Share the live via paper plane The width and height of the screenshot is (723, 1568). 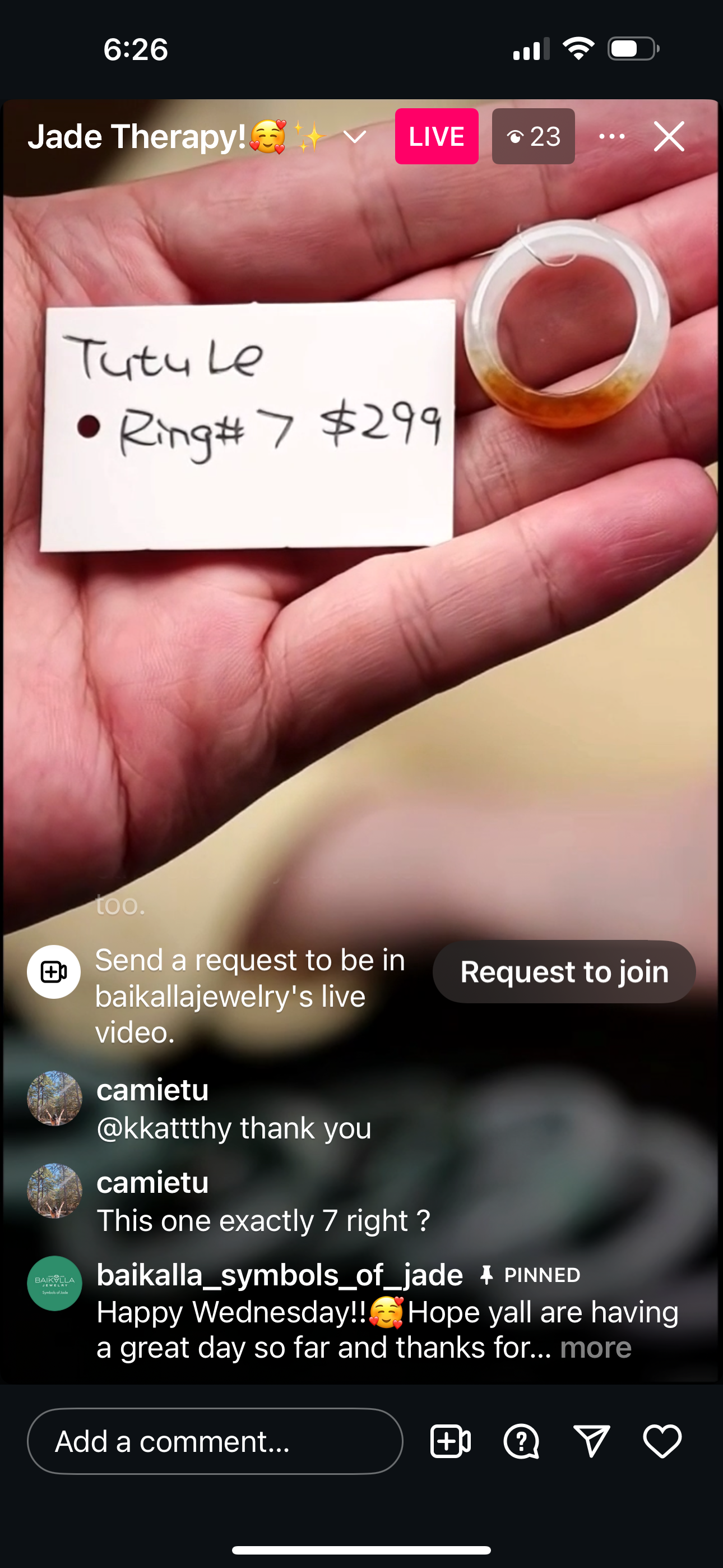click(x=591, y=1441)
